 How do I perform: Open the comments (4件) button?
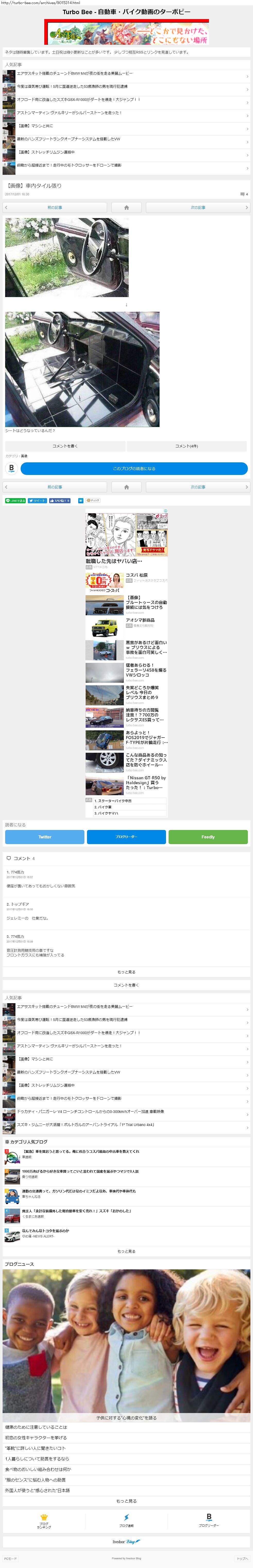(x=187, y=446)
